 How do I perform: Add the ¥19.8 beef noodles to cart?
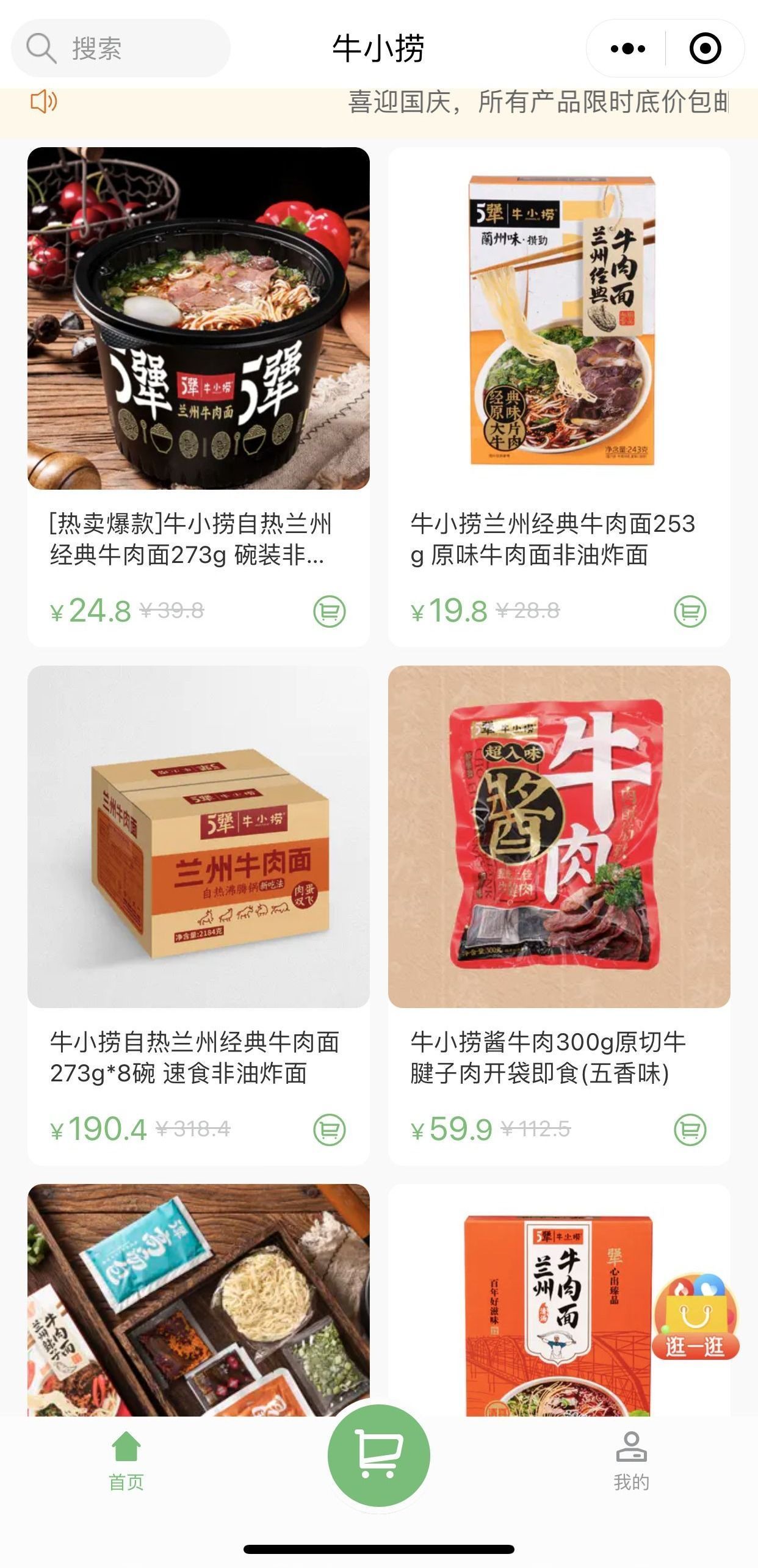(690, 611)
